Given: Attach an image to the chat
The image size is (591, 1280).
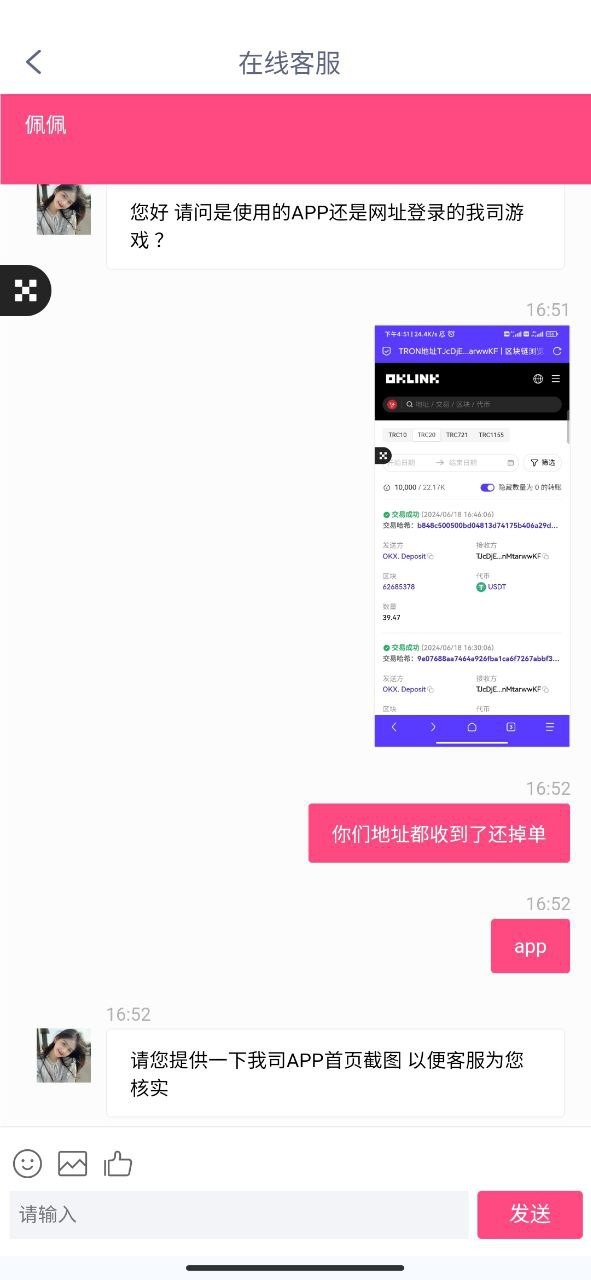Looking at the screenshot, I should pyautogui.click(x=73, y=1163).
